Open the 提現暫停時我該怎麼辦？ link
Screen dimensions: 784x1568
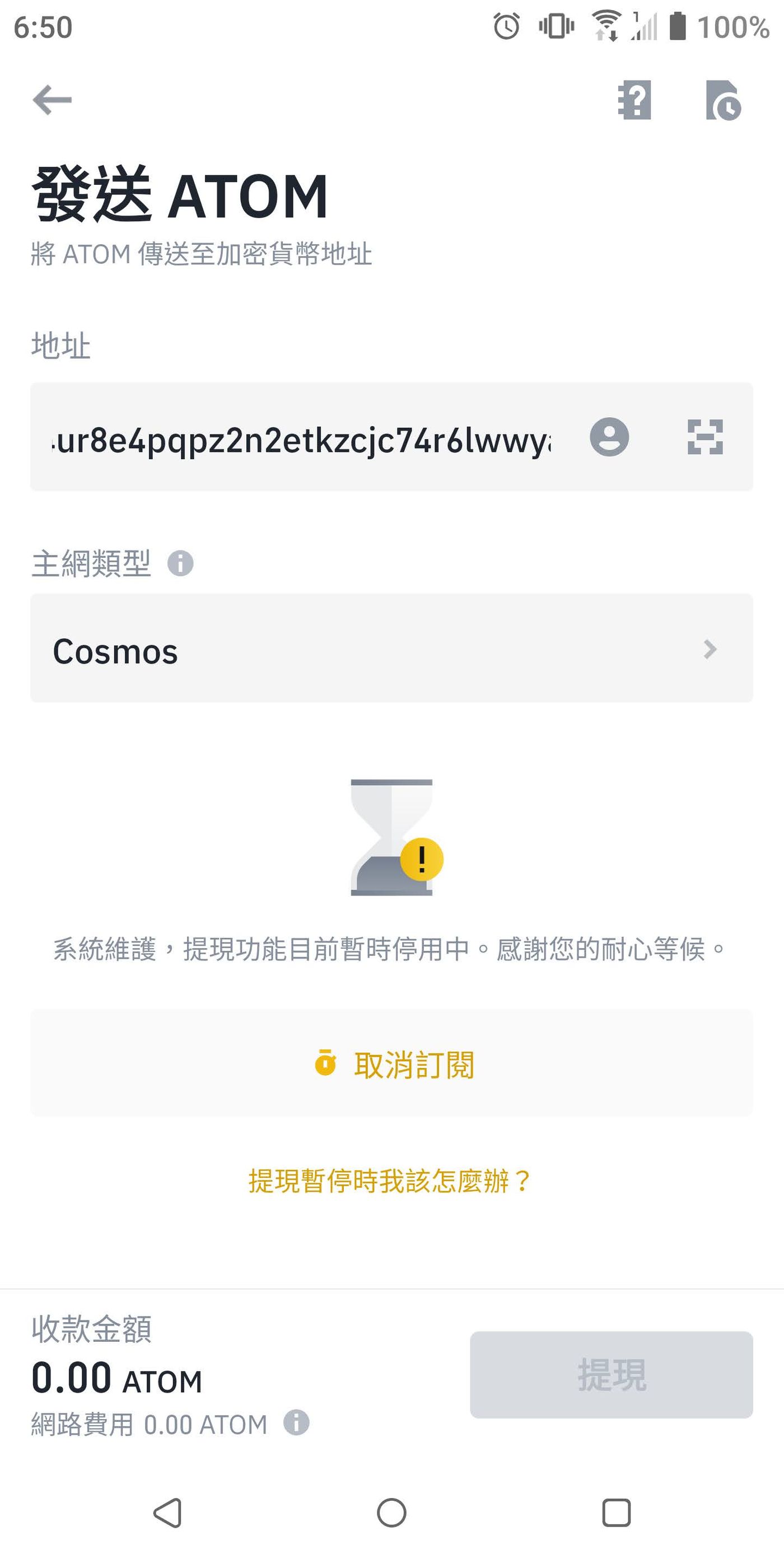[390, 1181]
